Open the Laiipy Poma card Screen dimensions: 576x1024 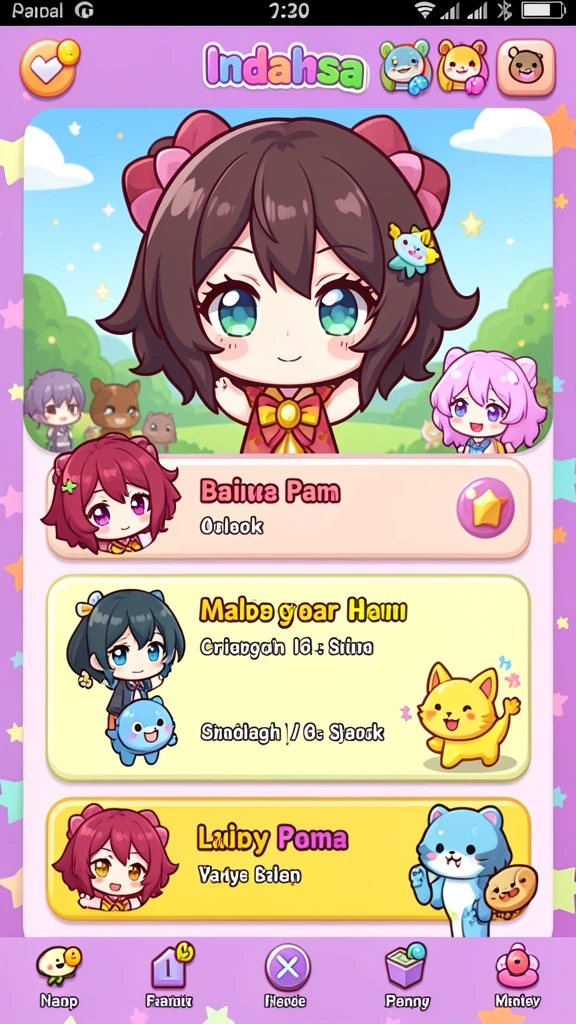(x=288, y=859)
